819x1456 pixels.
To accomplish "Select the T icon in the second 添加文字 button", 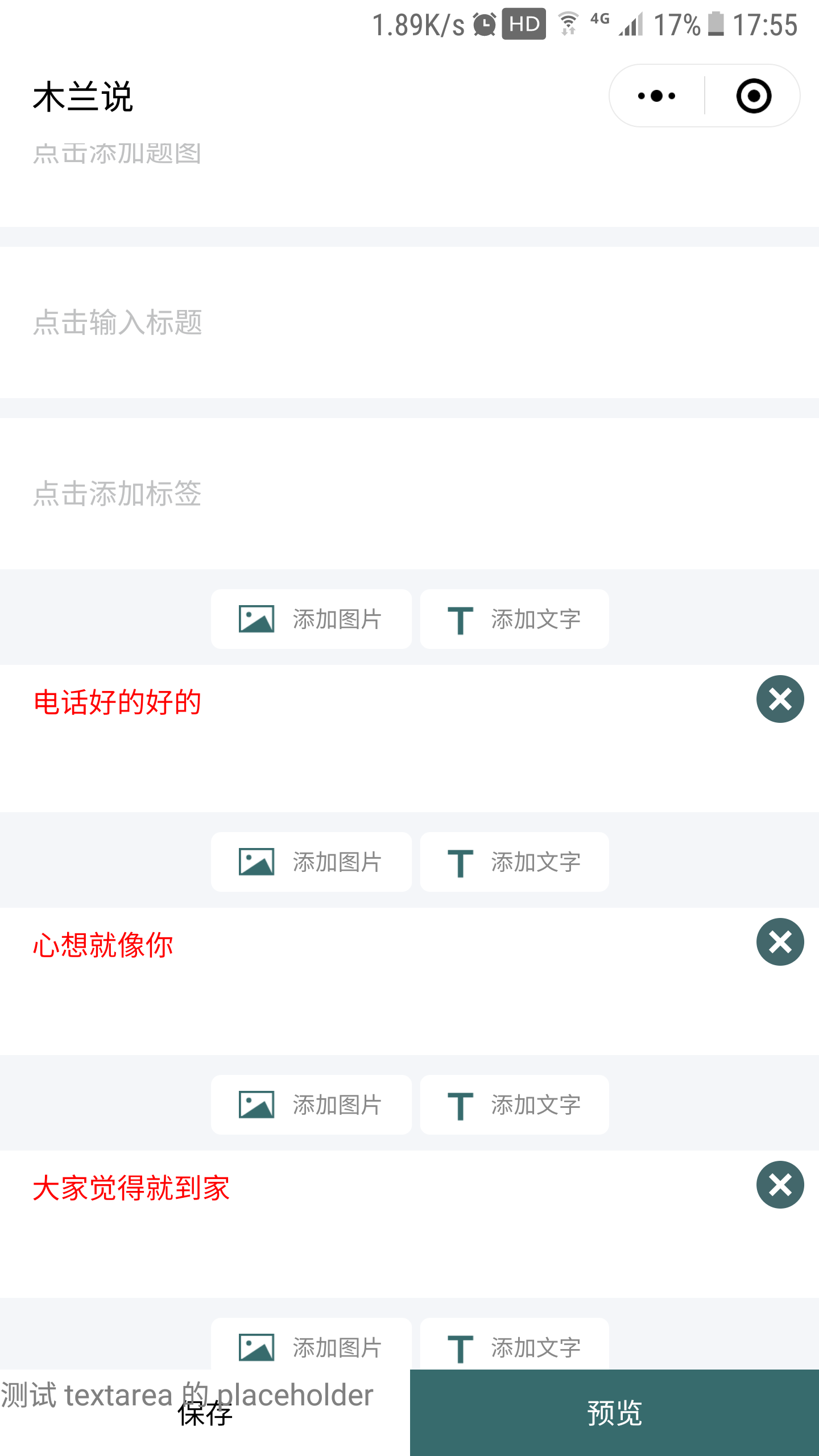I will coord(461,862).
